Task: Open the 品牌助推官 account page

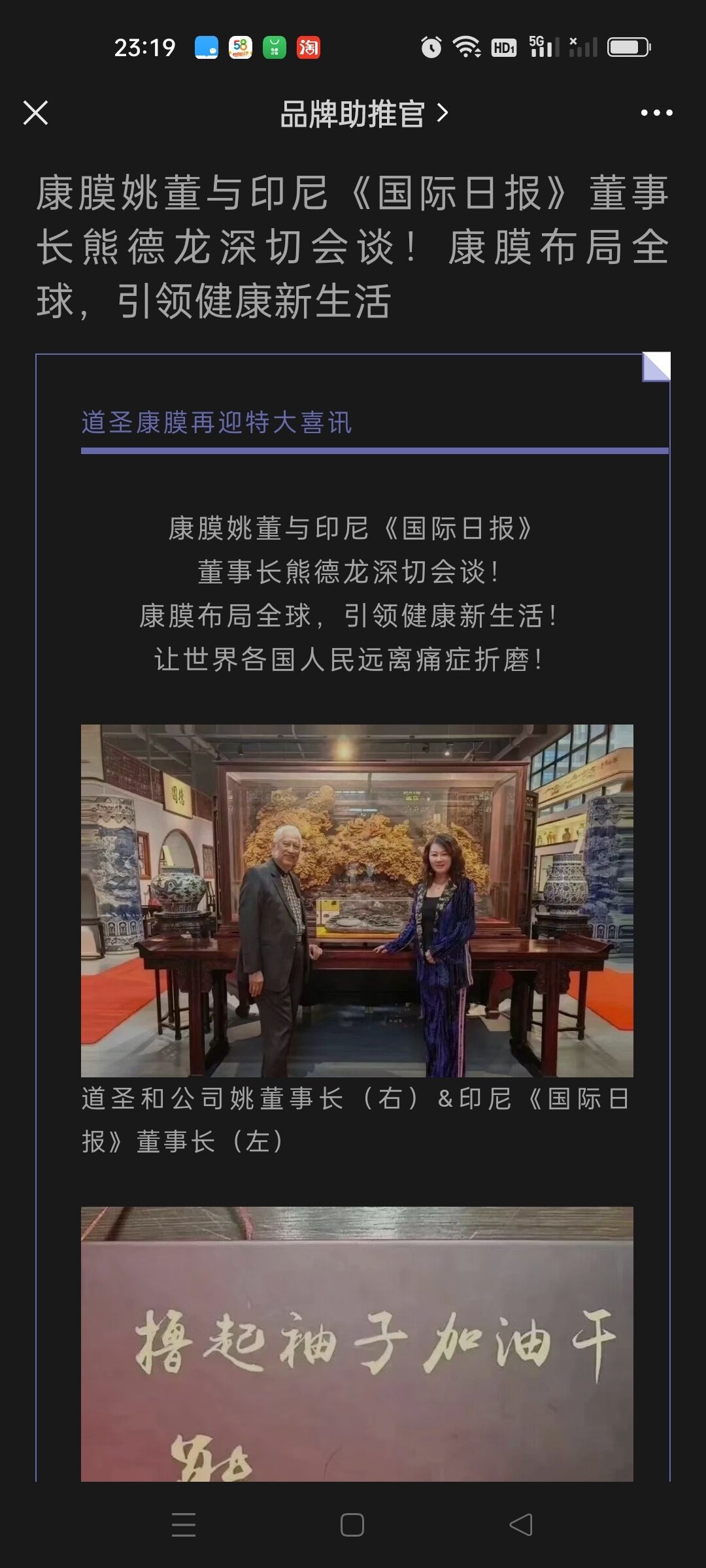Action: (363, 114)
